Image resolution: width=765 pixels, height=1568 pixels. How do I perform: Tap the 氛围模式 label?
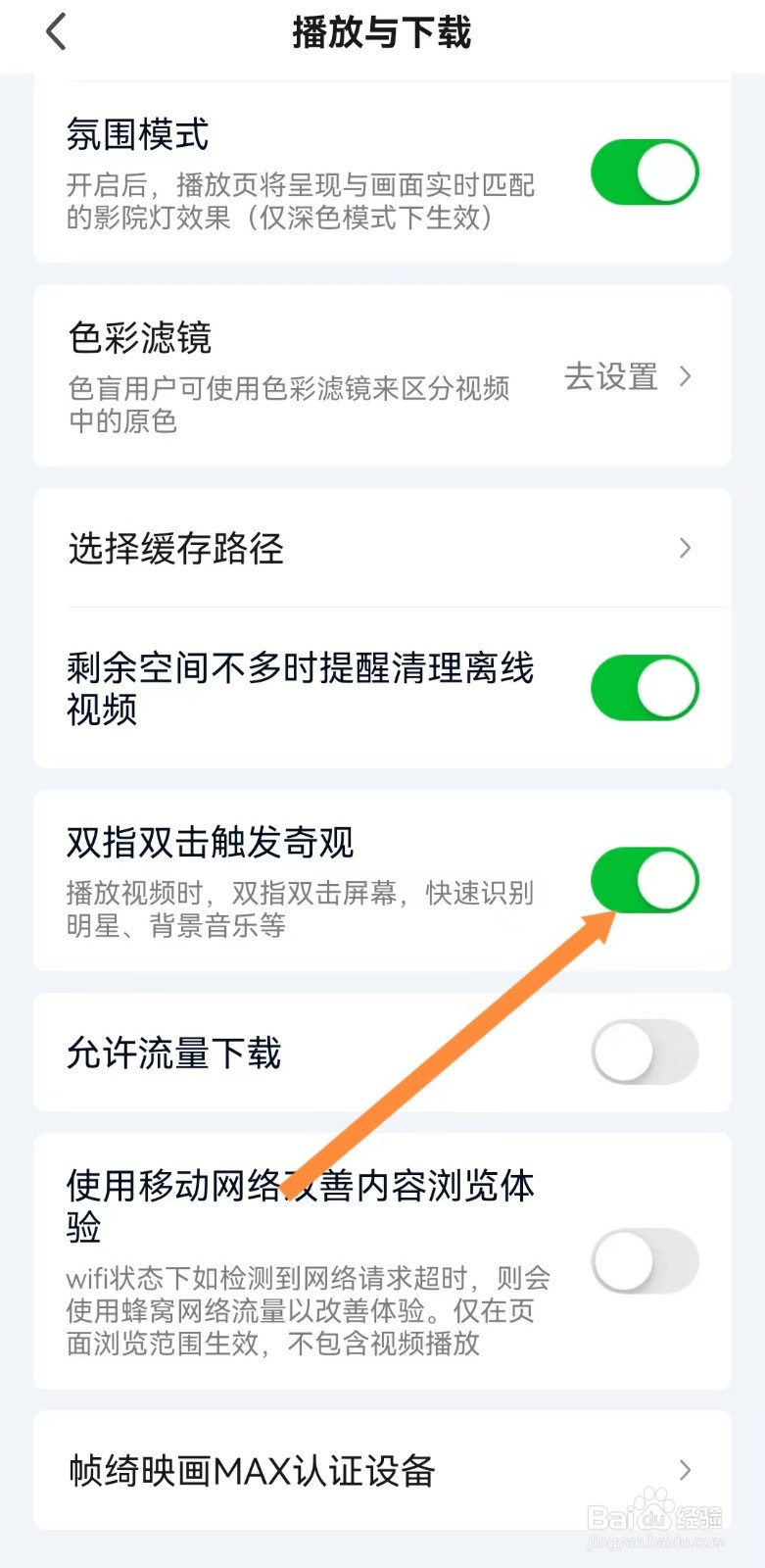(139, 135)
